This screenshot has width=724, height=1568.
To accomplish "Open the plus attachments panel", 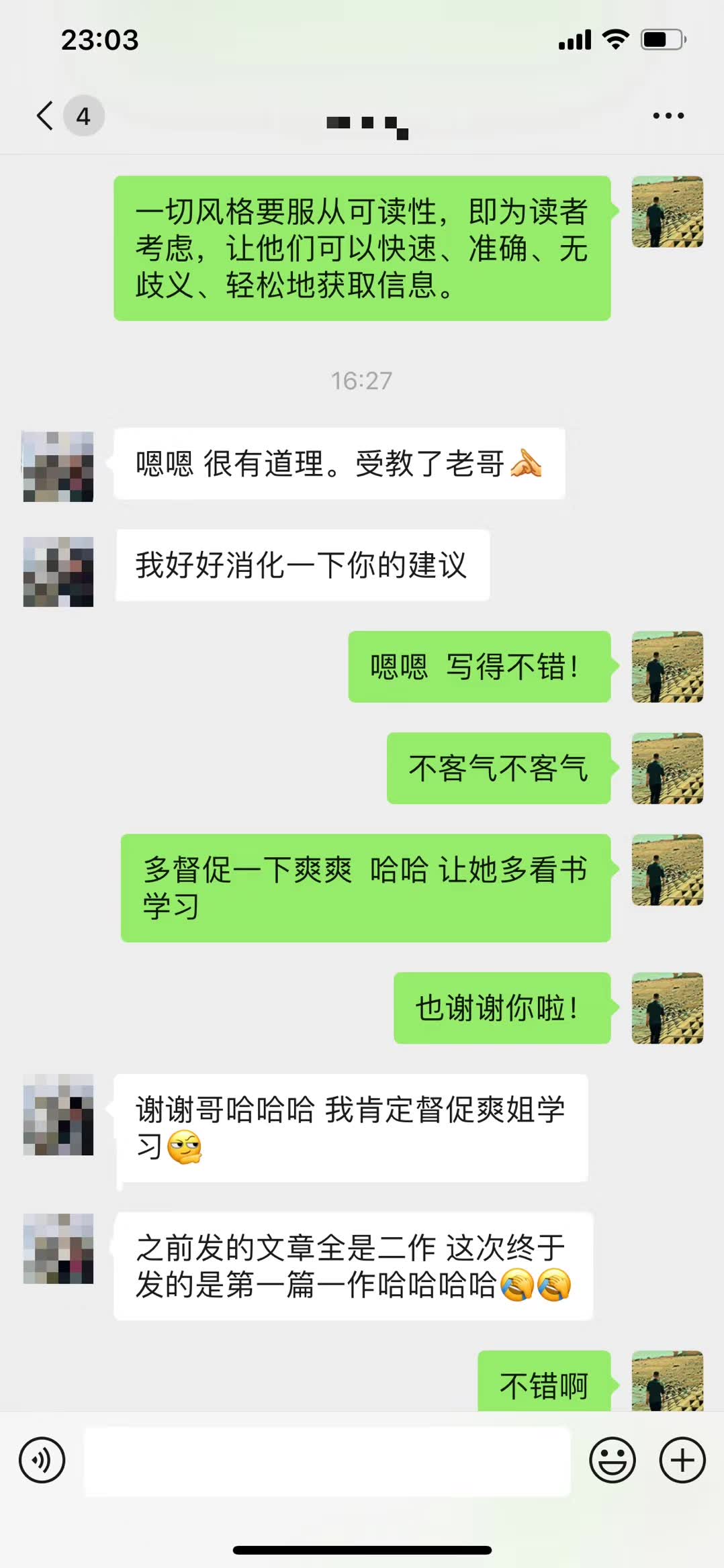I will pos(682,1460).
